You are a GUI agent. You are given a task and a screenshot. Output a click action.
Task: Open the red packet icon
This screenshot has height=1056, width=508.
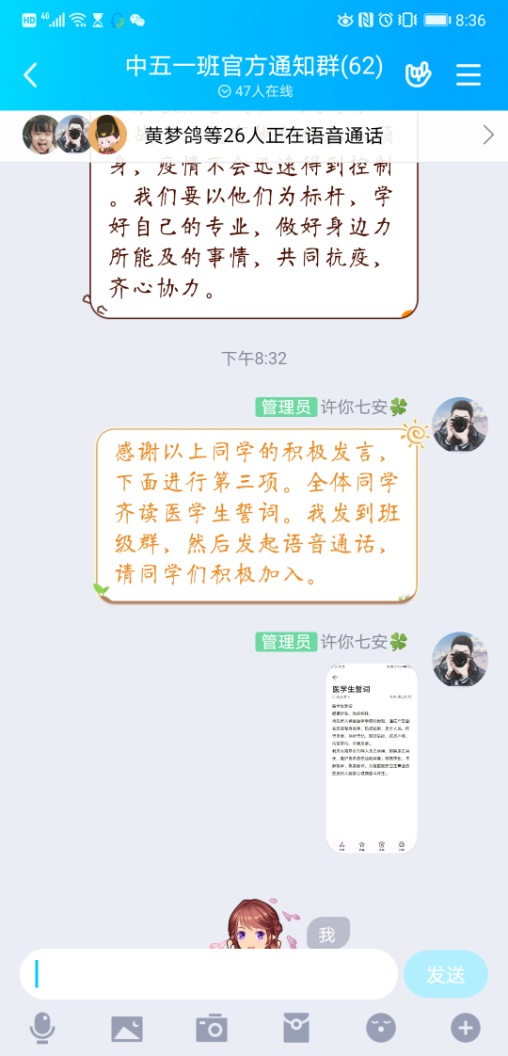click(x=296, y=1028)
